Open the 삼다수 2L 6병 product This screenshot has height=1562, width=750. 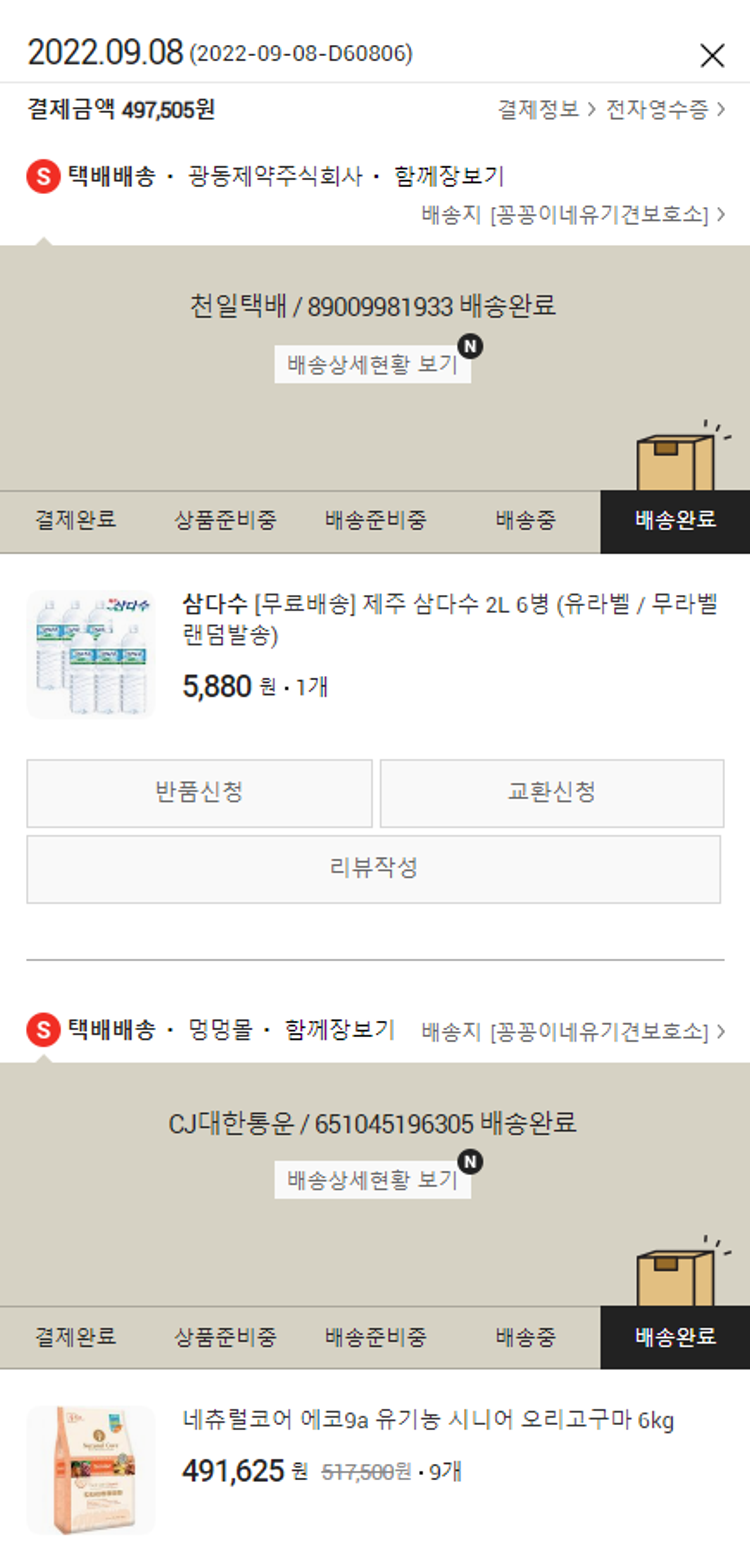[x=450, y=620]
